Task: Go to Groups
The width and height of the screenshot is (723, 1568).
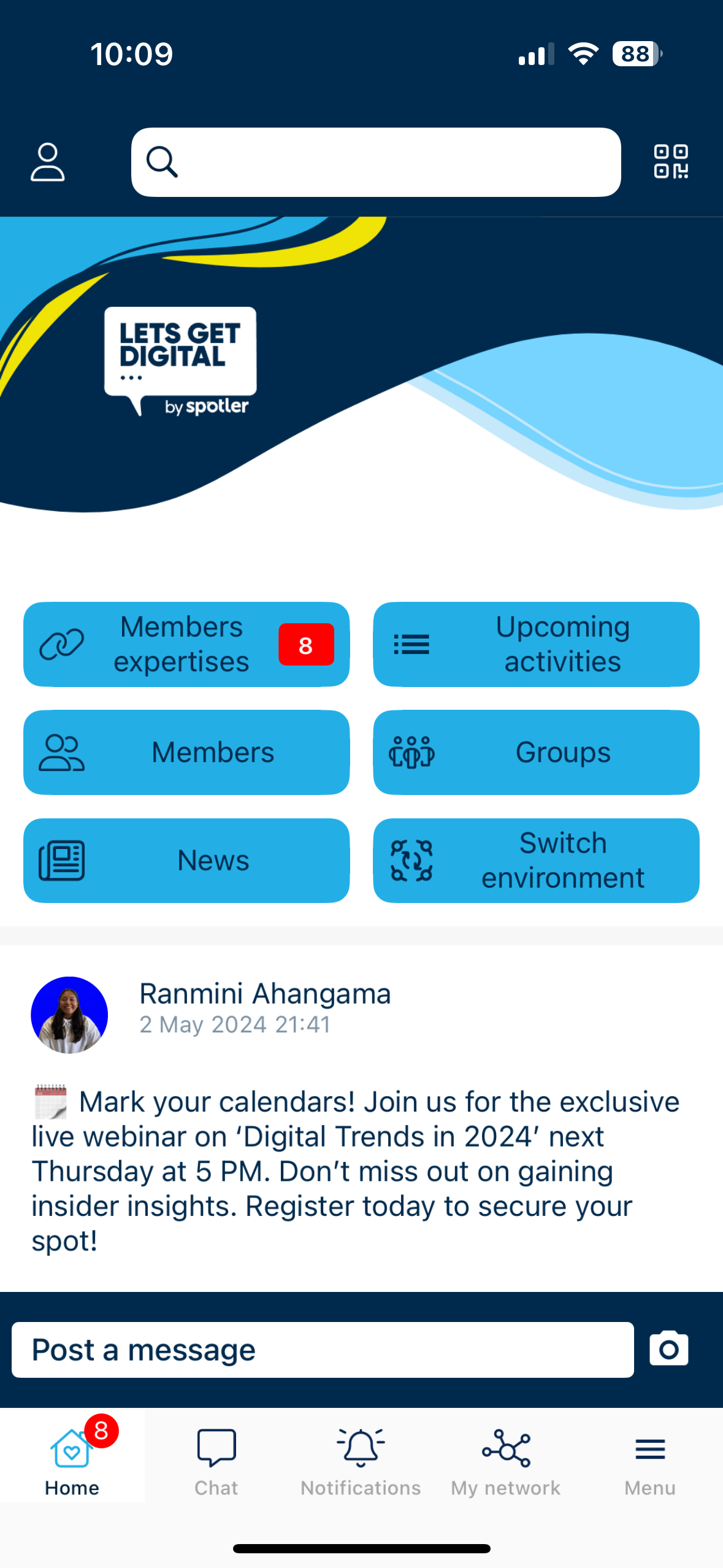Action: 536,752
